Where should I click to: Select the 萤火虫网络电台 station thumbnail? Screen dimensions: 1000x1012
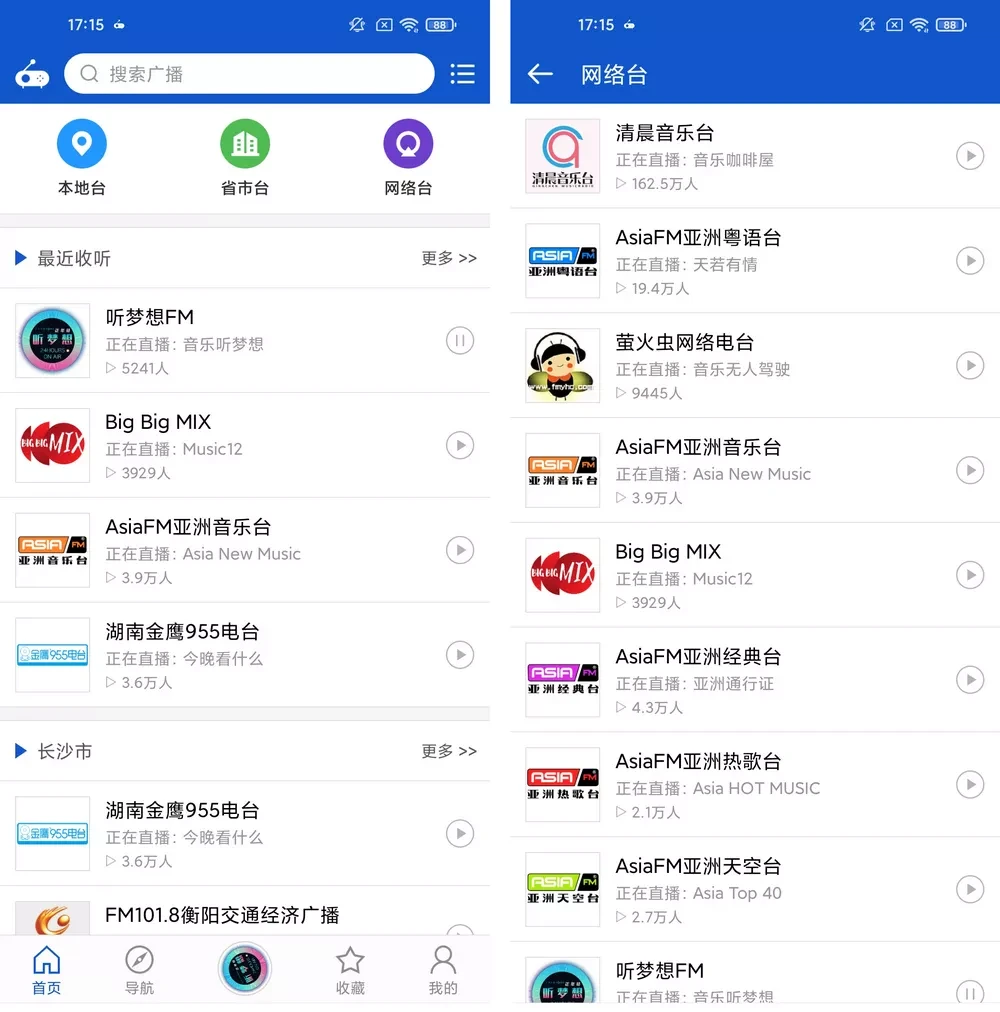click(x=562, y=365)
